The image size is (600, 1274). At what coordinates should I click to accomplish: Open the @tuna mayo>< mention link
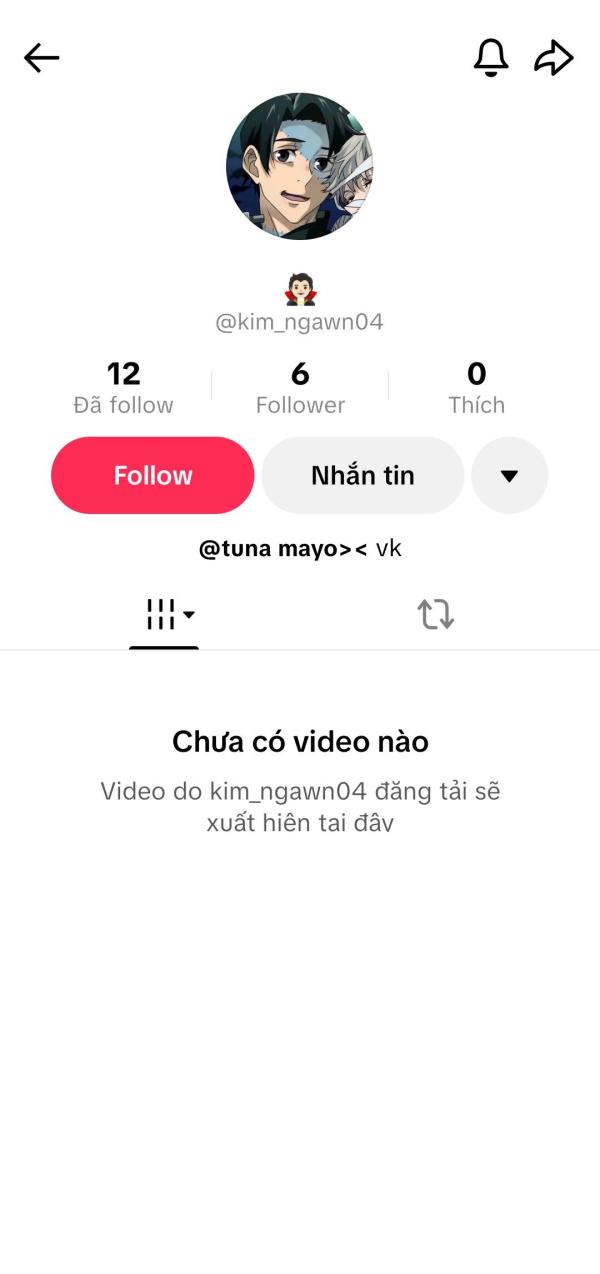(283, 549)
